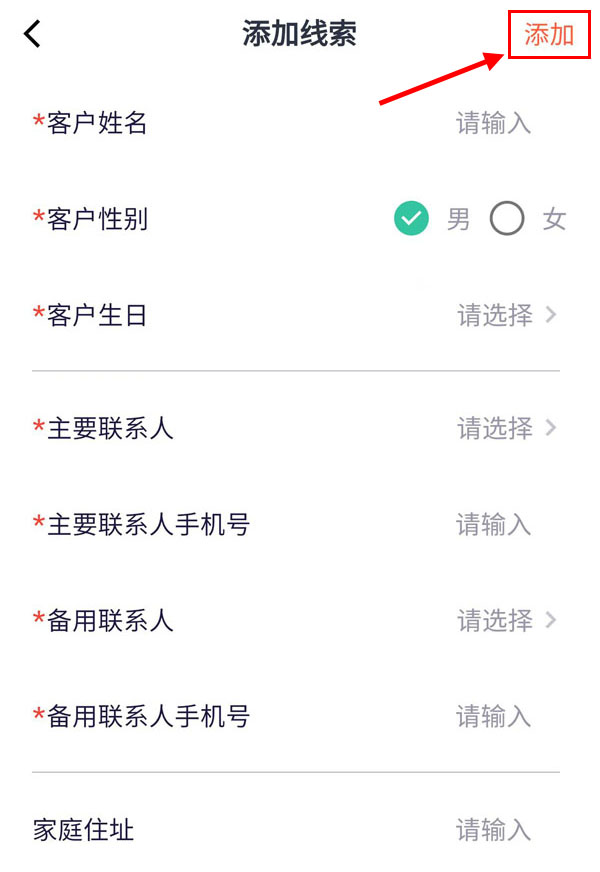
Task: Choose the 主要联系人 relationship
Action: (506, 429)
